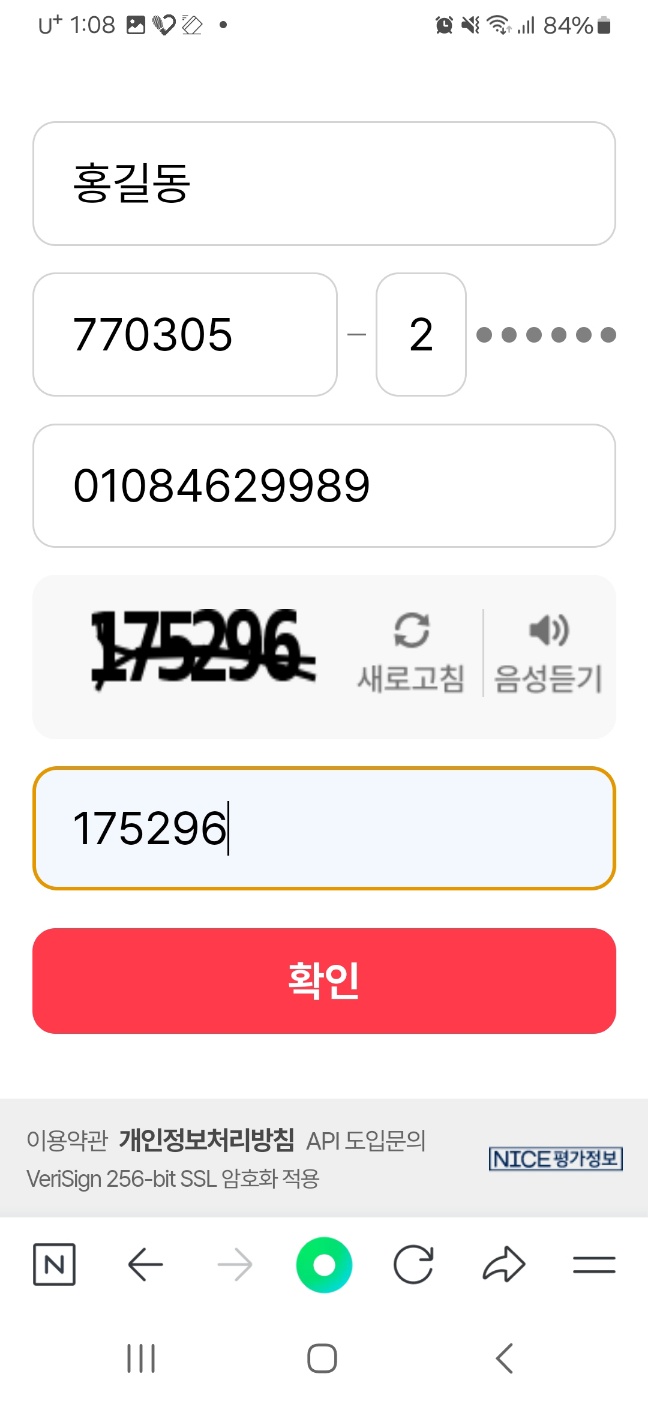
Task: Open the 이용약관 terms link
Action: [x=66, y=1140]
